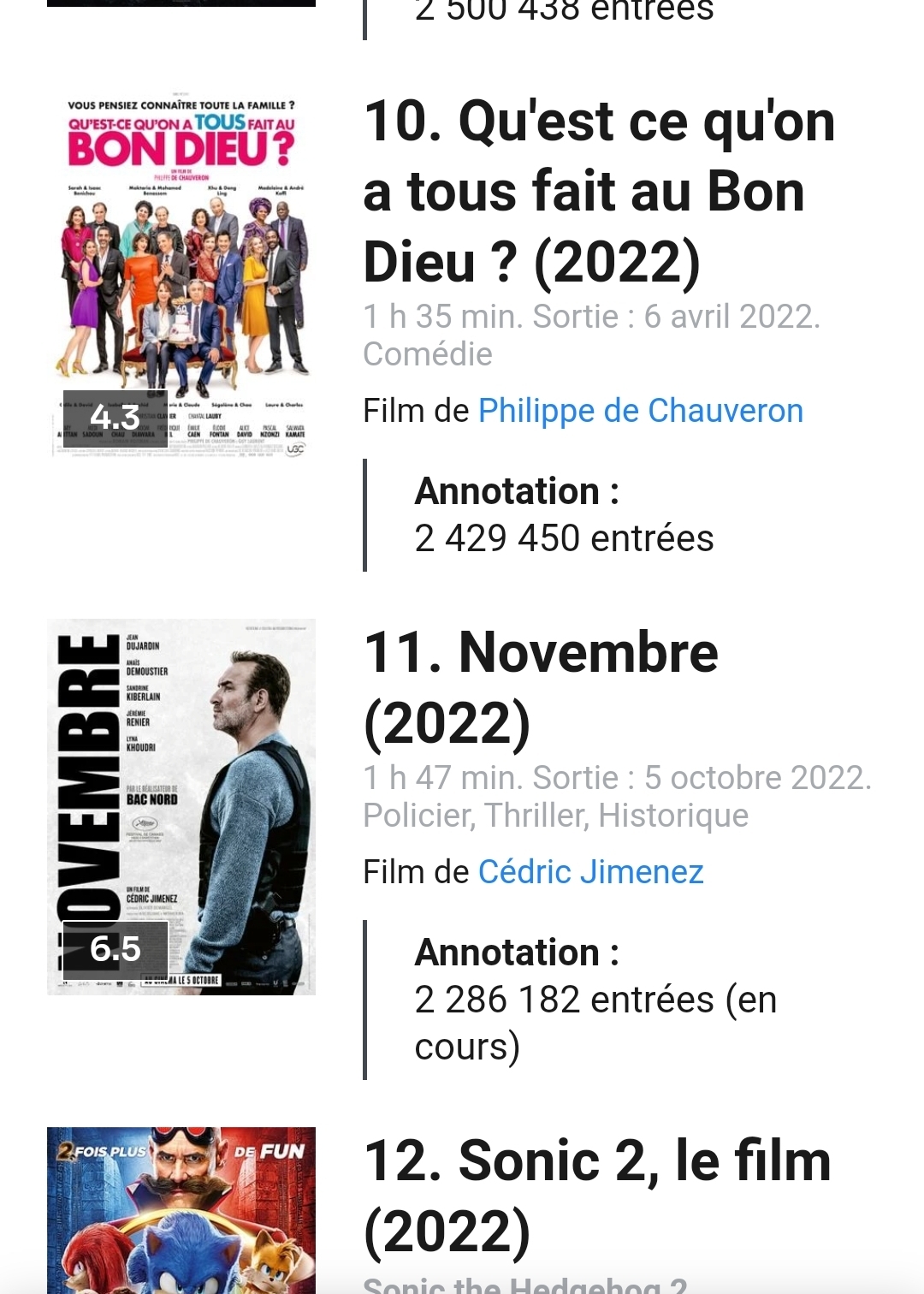View Cédric Jimenez's profile

point(590,872)
